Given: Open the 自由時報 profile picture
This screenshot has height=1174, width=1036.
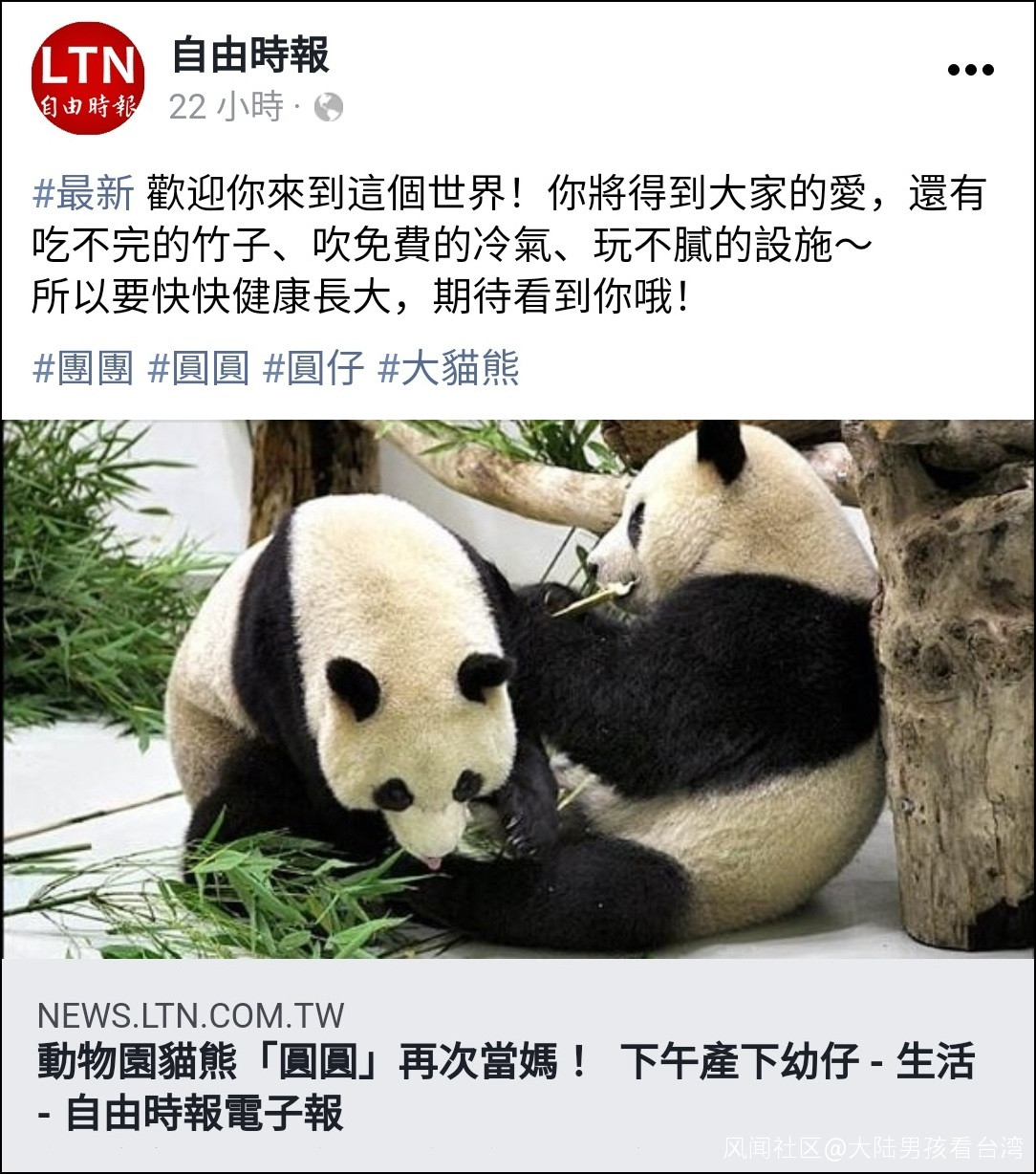Looking at the screenshot, I should (88, 78).
